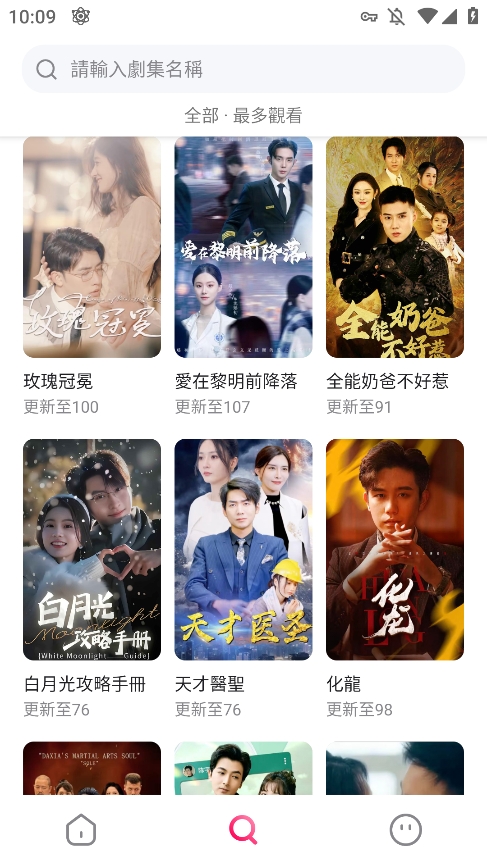Go to the home tab

(81, 829)
